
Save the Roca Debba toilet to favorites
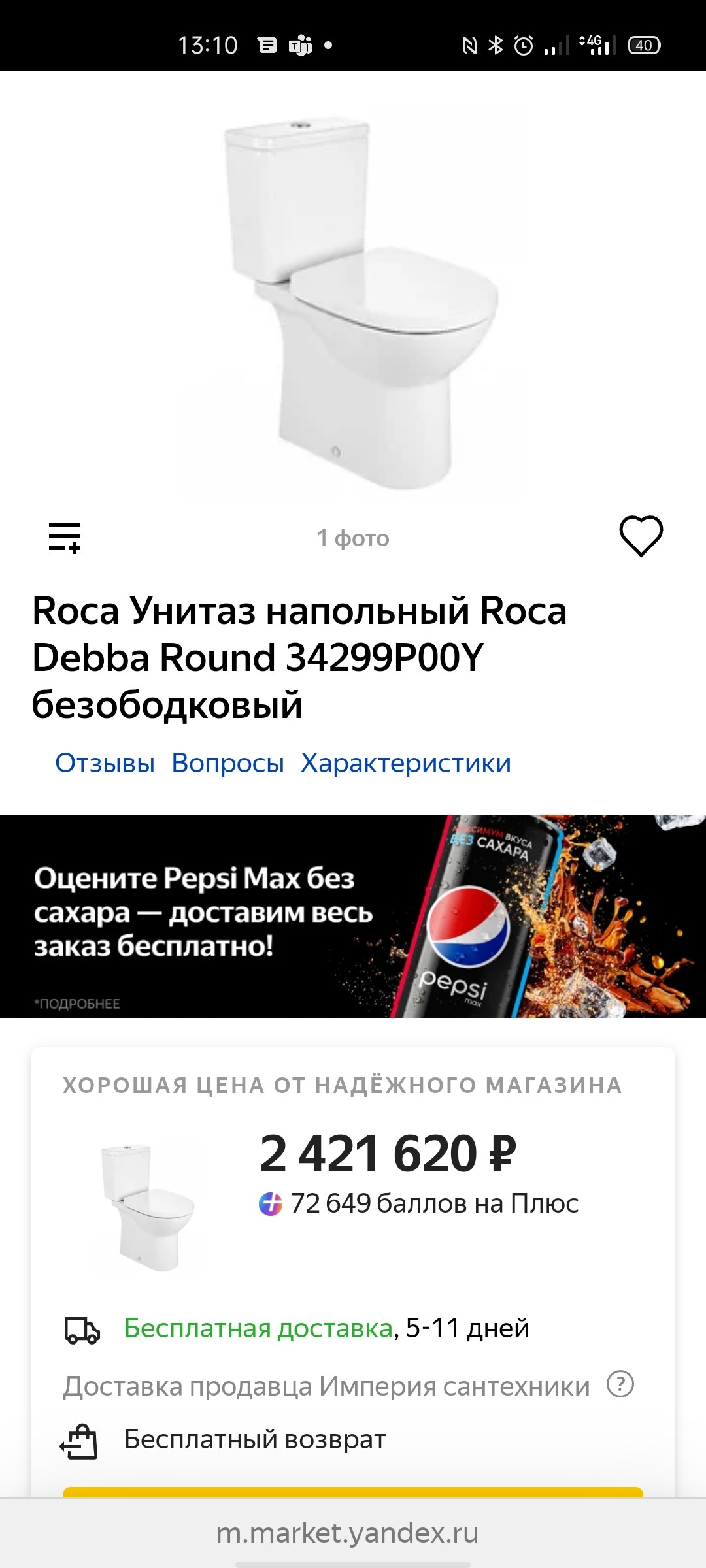pos(641,536)
